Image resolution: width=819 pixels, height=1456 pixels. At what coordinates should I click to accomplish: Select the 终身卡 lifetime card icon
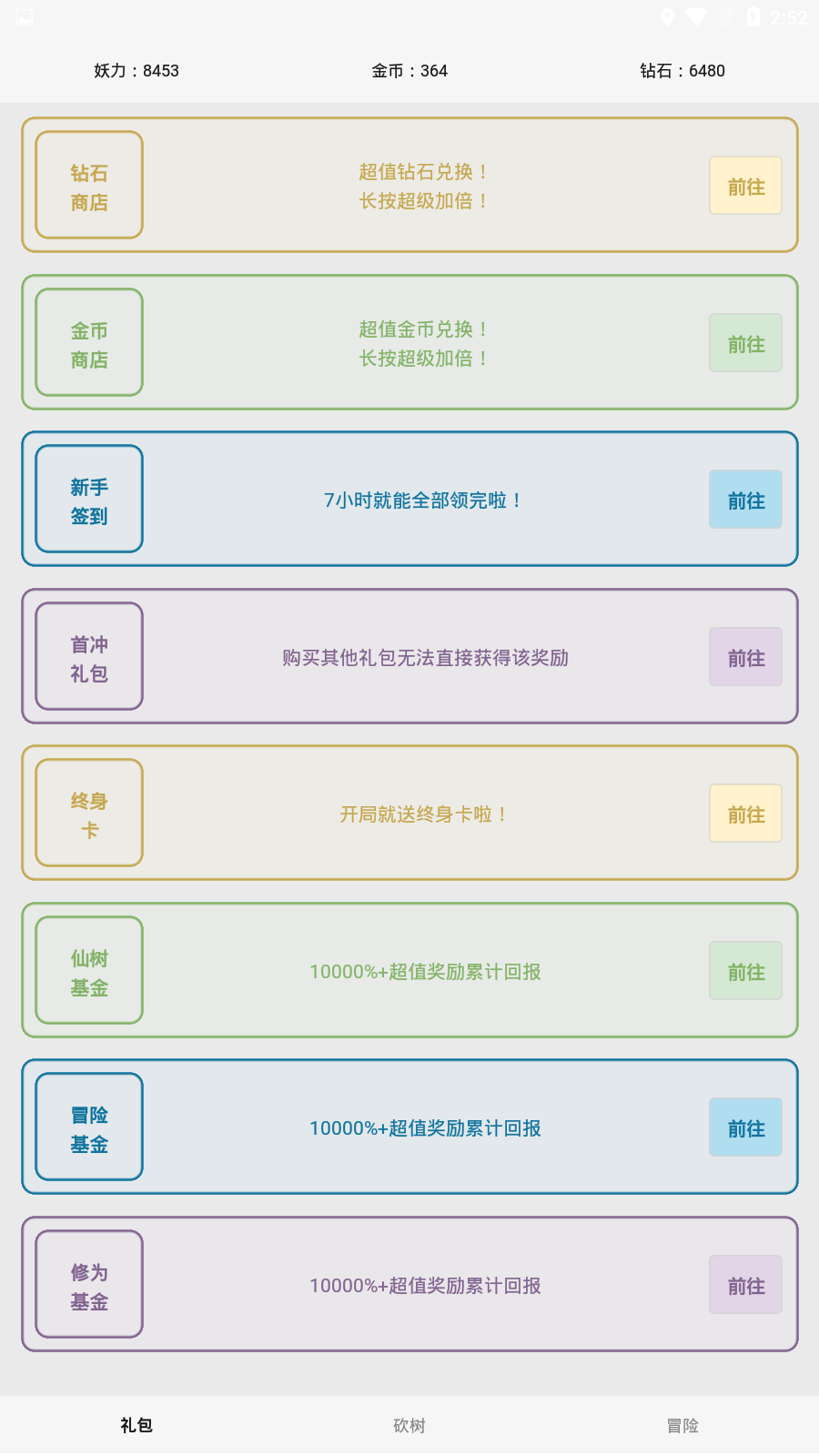click(x=88, y=813)
